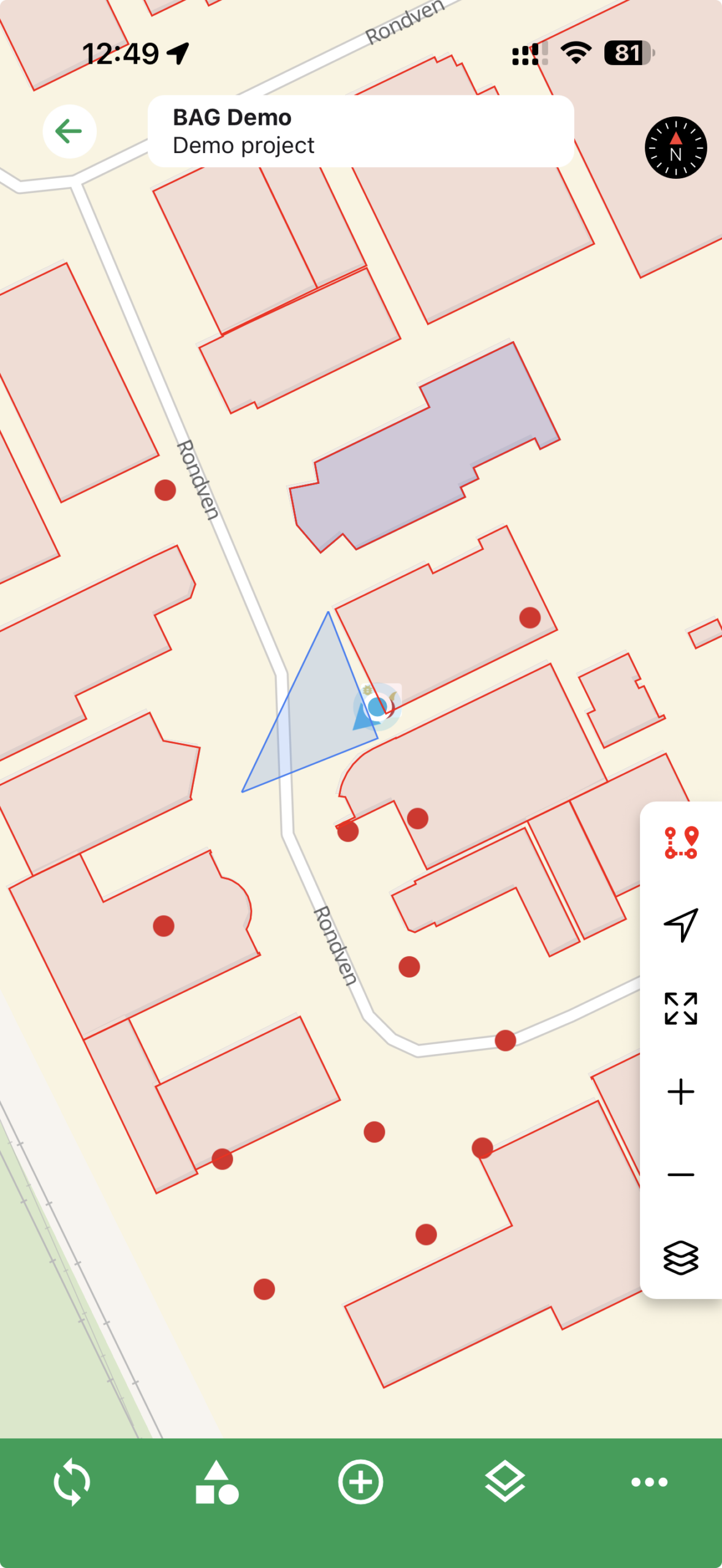Open the shapes tool in bottom bar
The height and width of the screenshot is (1568, 722).
216,1482
